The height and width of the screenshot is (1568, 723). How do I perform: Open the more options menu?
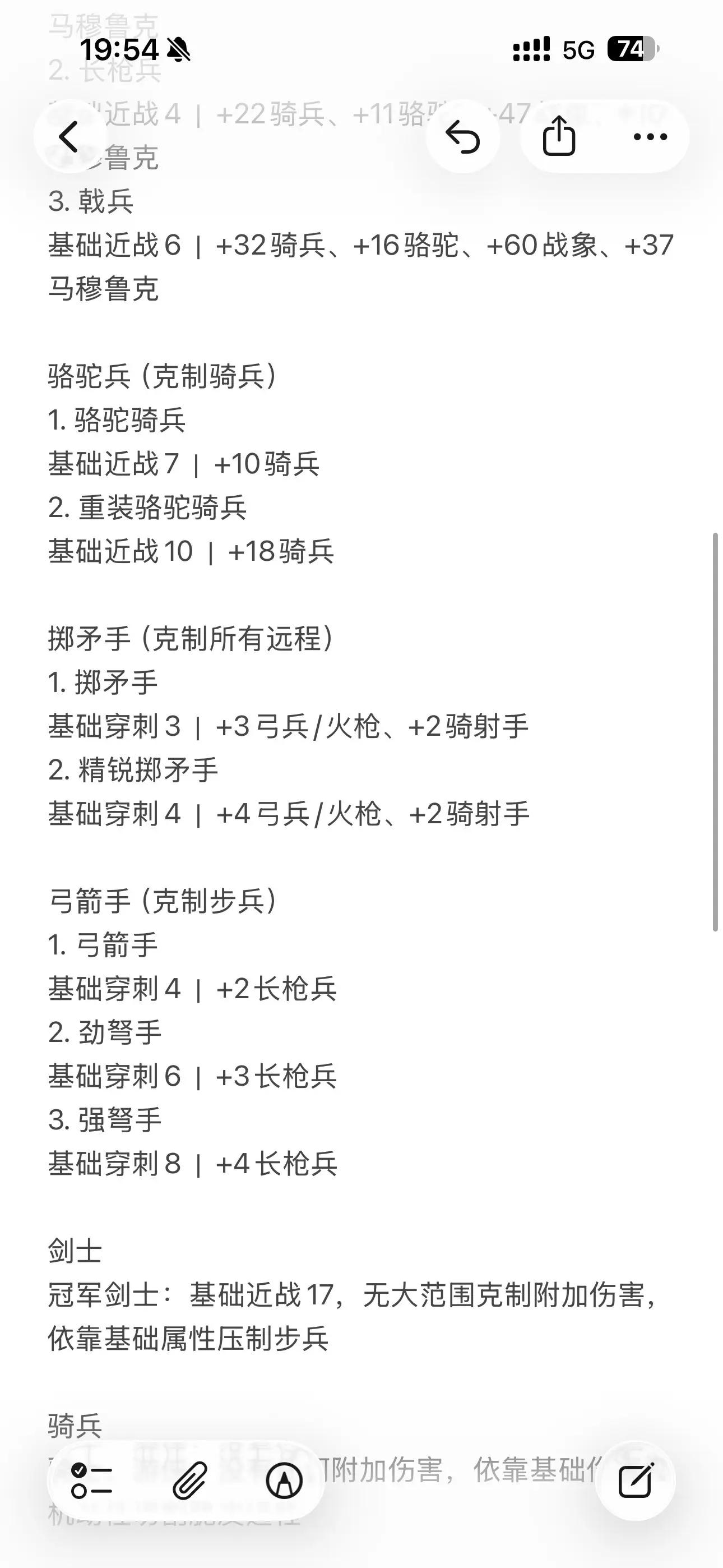pos(650,136)
